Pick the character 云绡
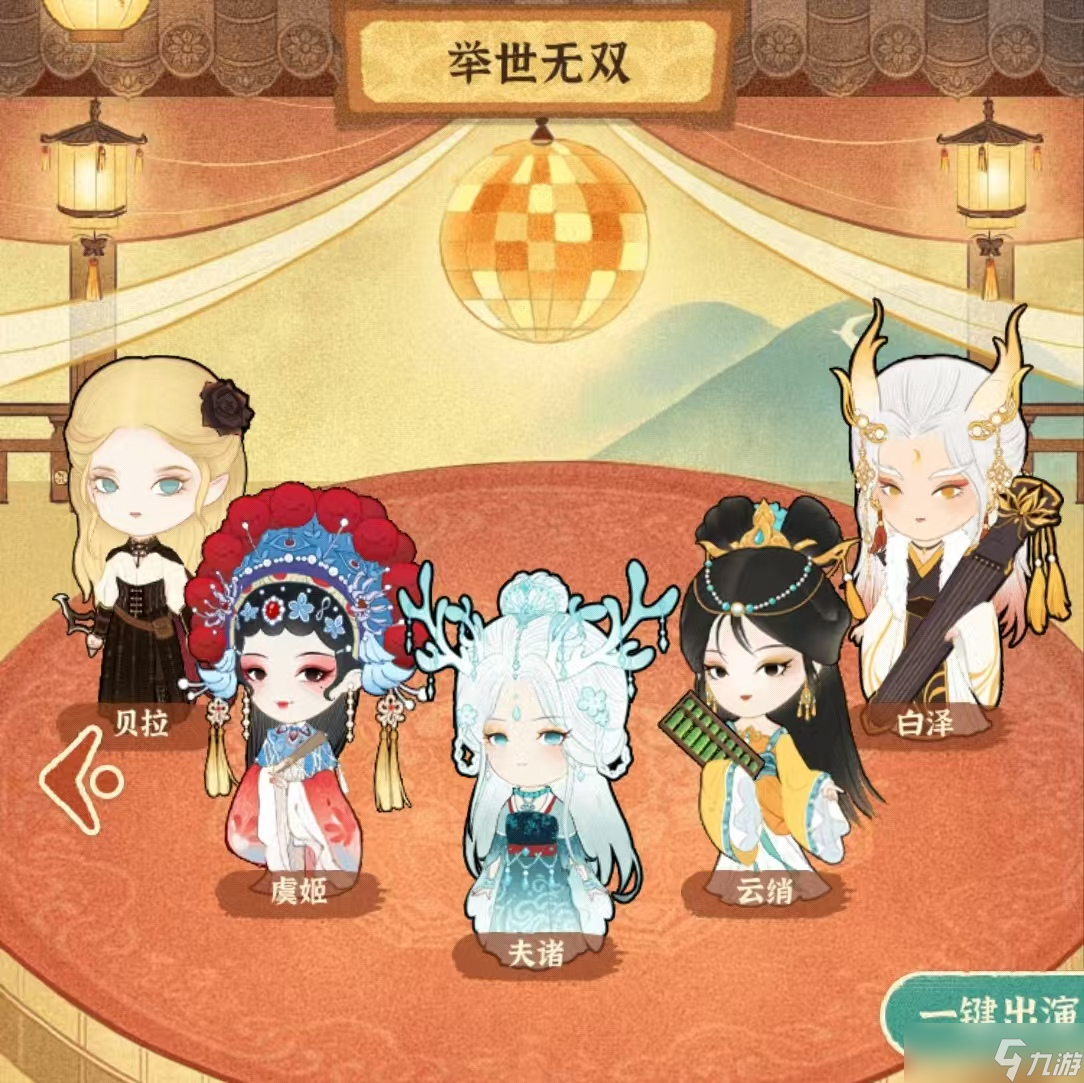The height and width of the screenshot is (1083, 1084). (765, 700)
